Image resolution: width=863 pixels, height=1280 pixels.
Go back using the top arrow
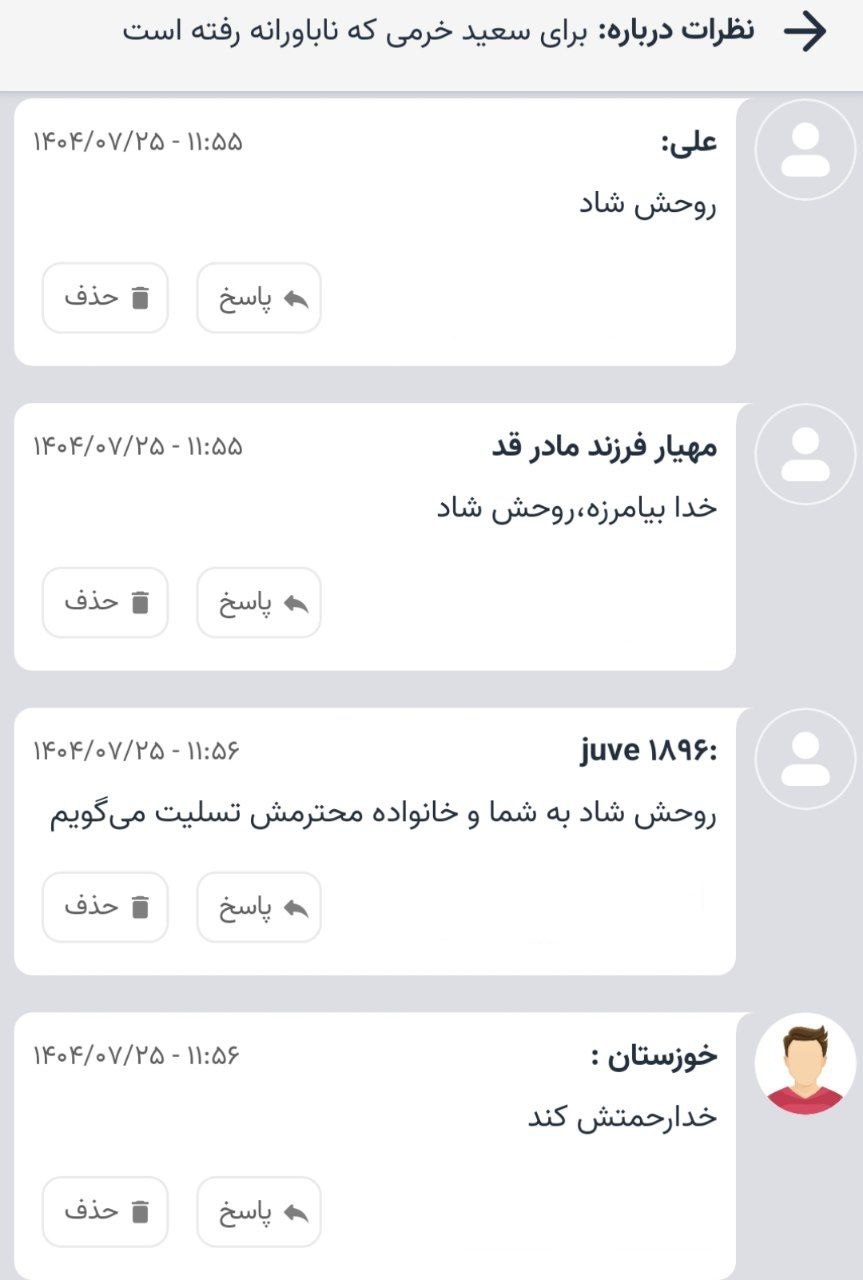pos(805,32)
